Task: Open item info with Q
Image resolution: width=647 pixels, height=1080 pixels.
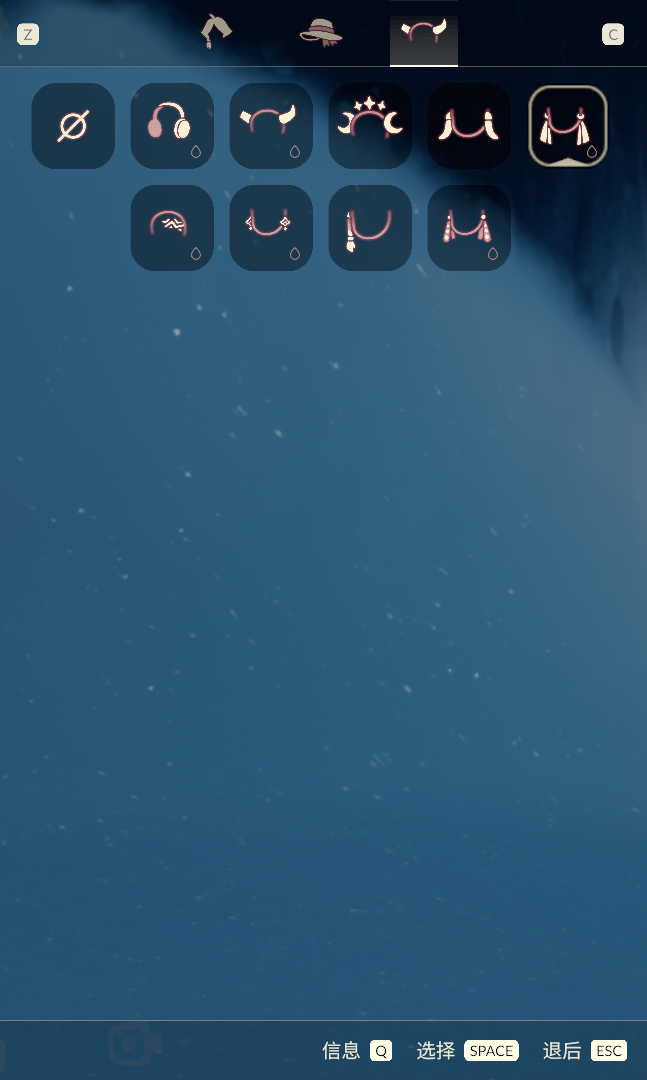Action: tap(380, 1051)
